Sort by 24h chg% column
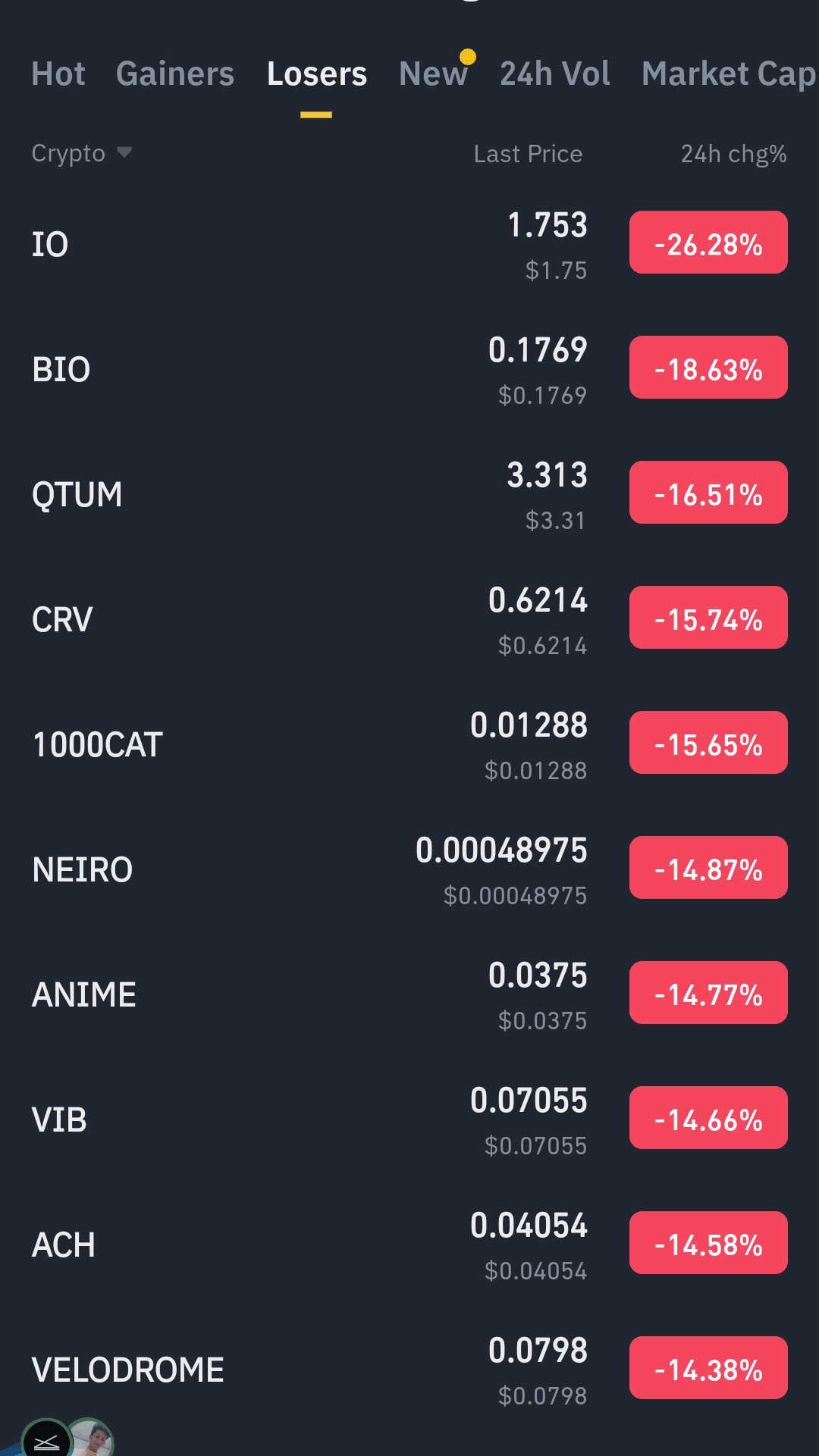Screen dimensions: 819x1456 pos(733,154)
